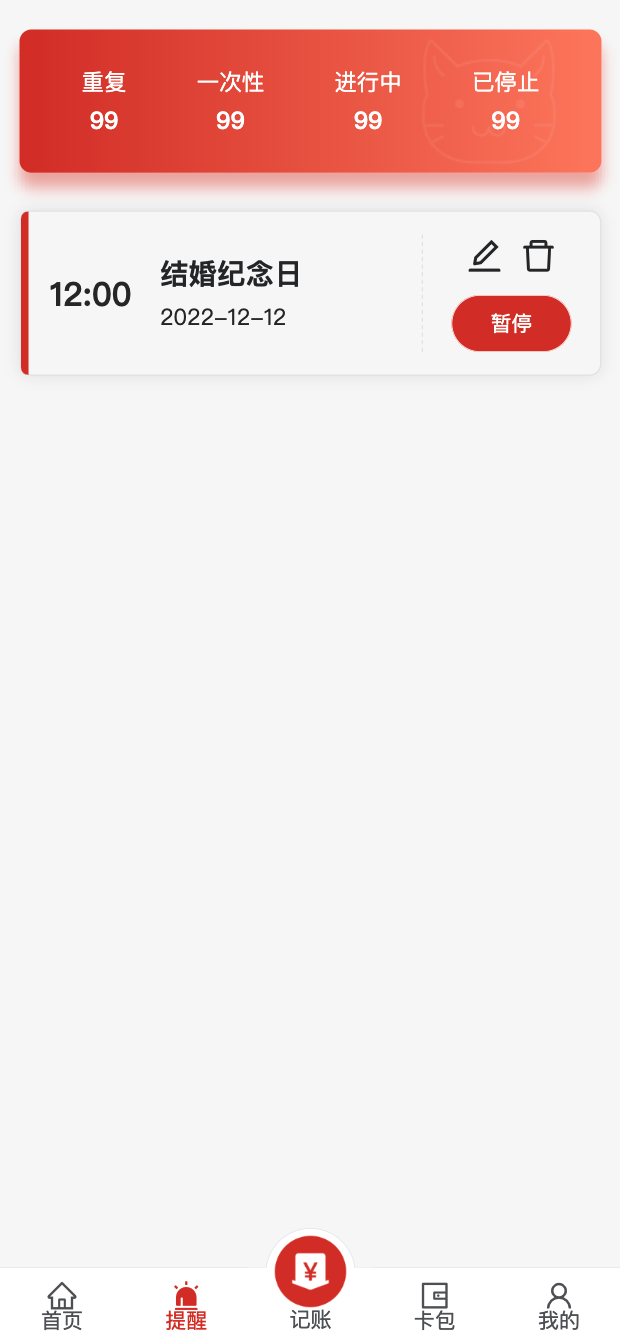Screen dimensions: 620x1342
Task: Go to the 首页 tab
Action: pos(62,1306)
